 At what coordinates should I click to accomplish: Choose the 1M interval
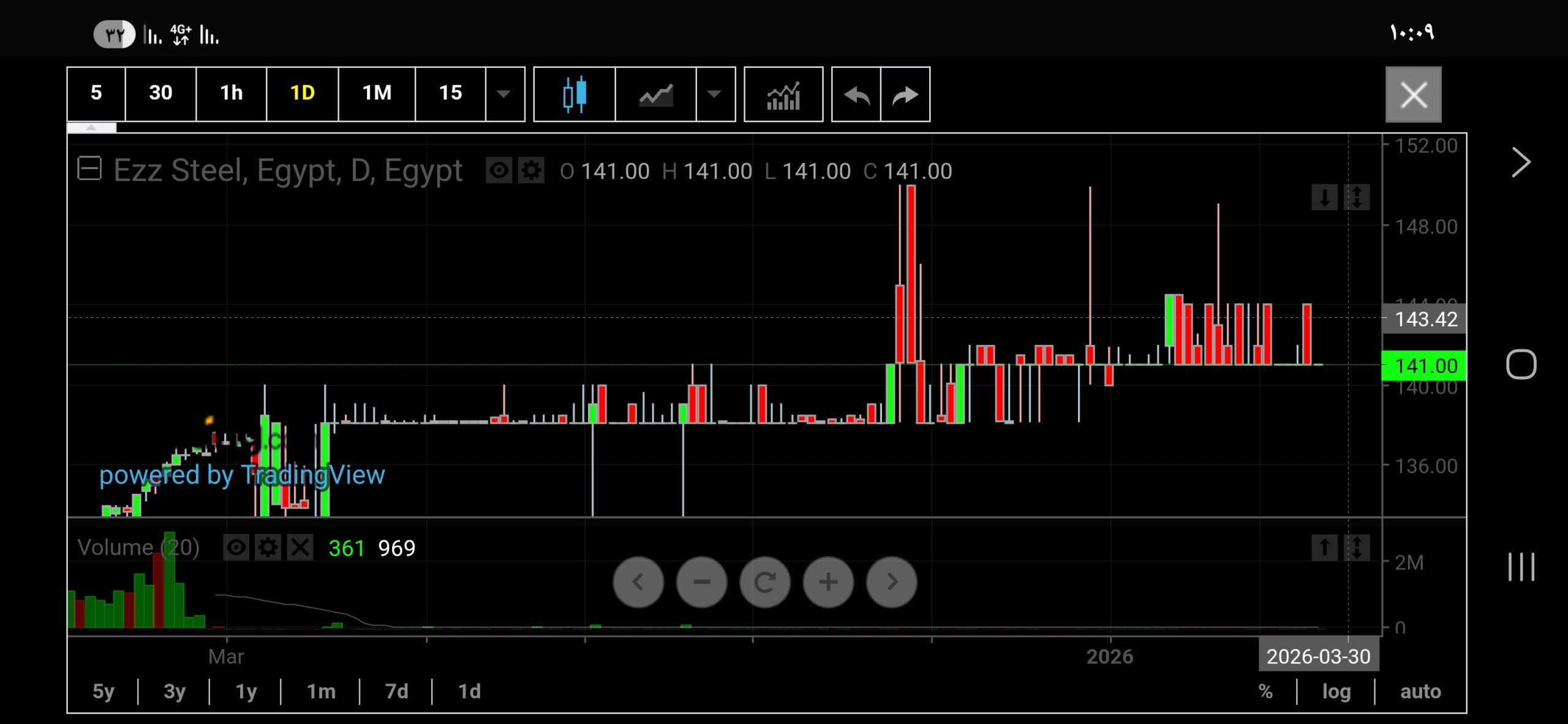pyautogui.click(x=376, y=93)
